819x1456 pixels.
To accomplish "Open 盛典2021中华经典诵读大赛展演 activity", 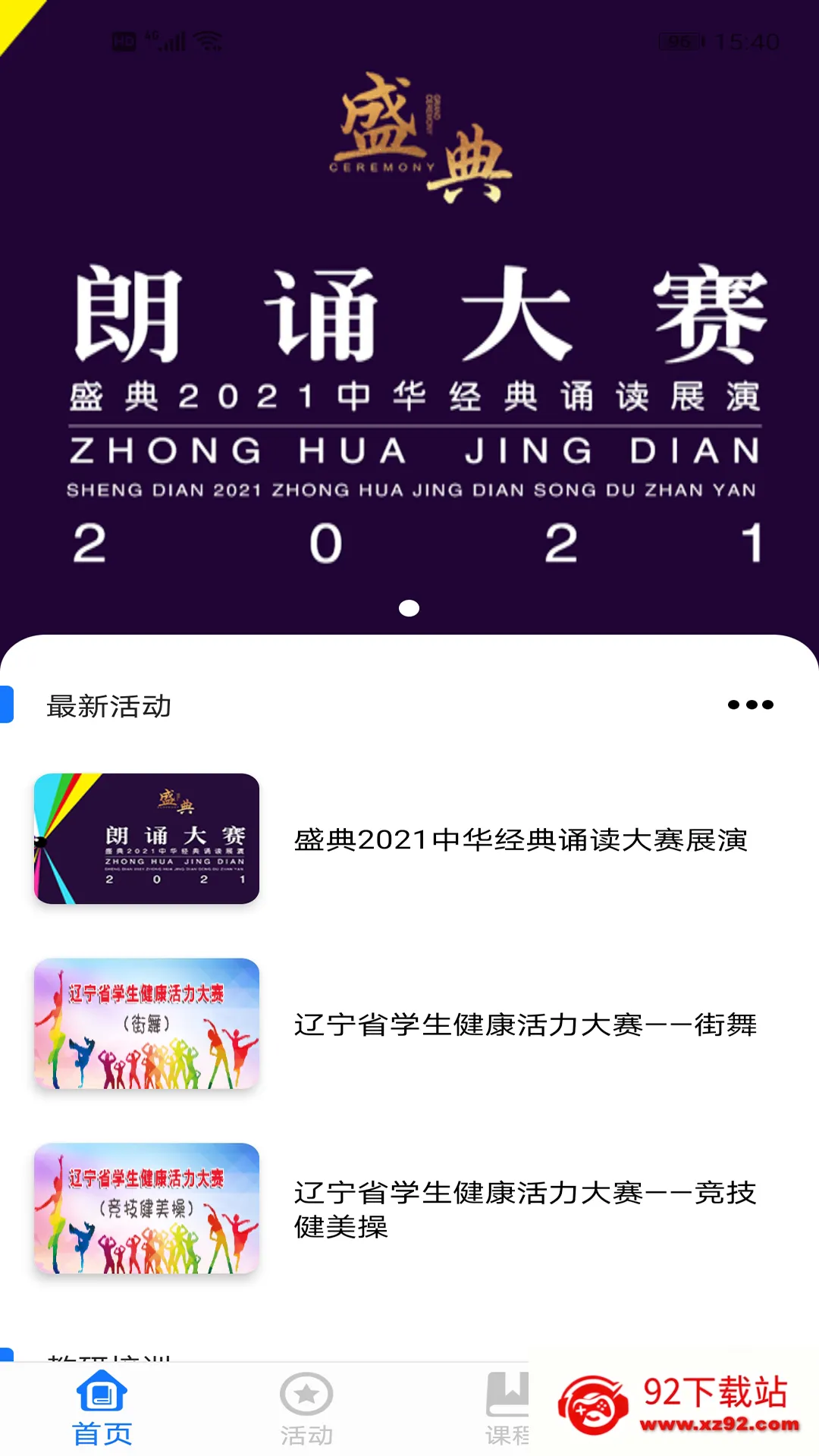I will coord(520,839).
